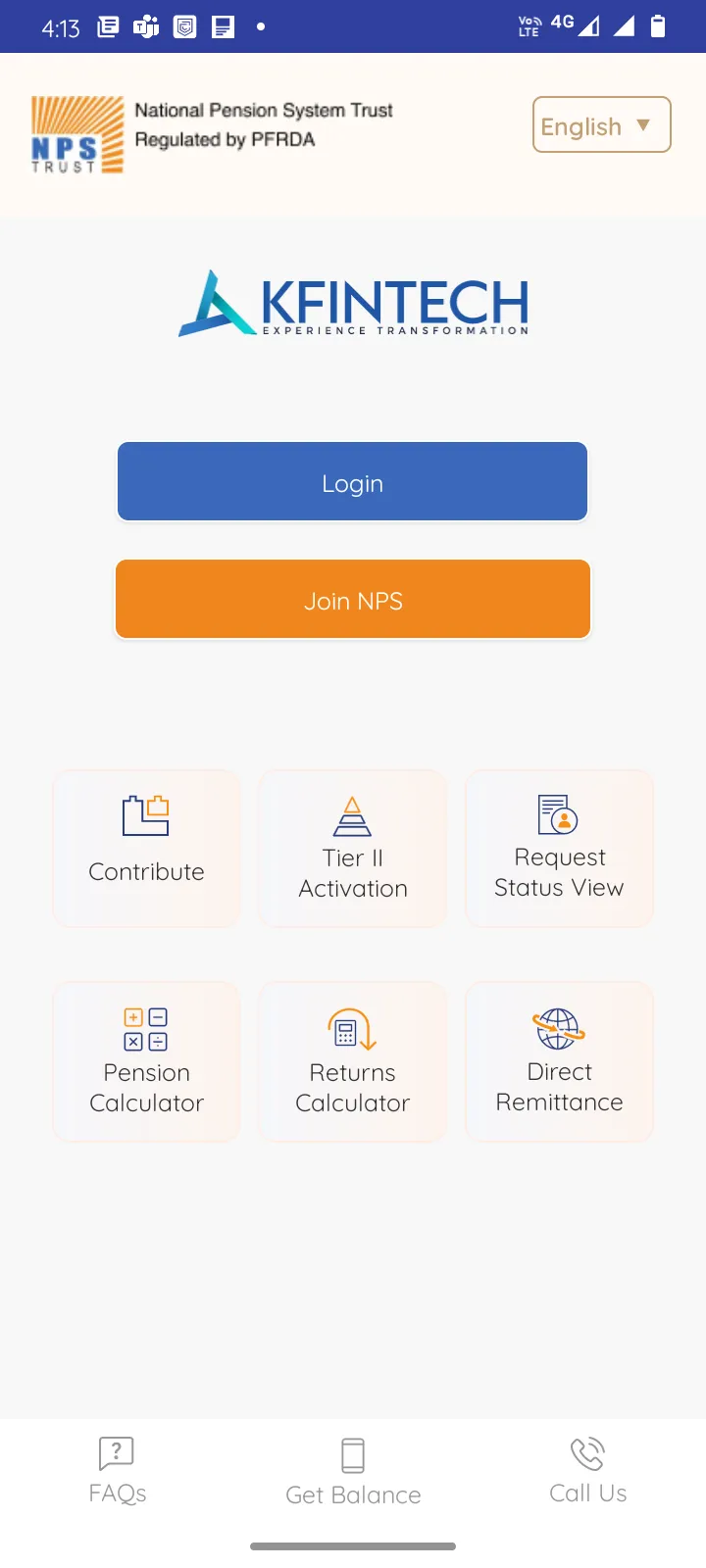View the FAQs section

click(x=117, y=1470)
